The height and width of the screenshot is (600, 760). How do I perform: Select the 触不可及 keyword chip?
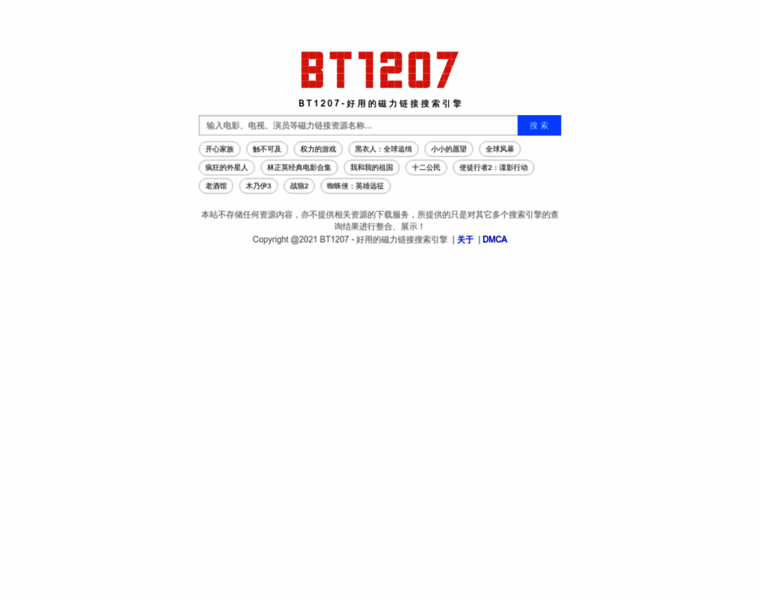267,149
